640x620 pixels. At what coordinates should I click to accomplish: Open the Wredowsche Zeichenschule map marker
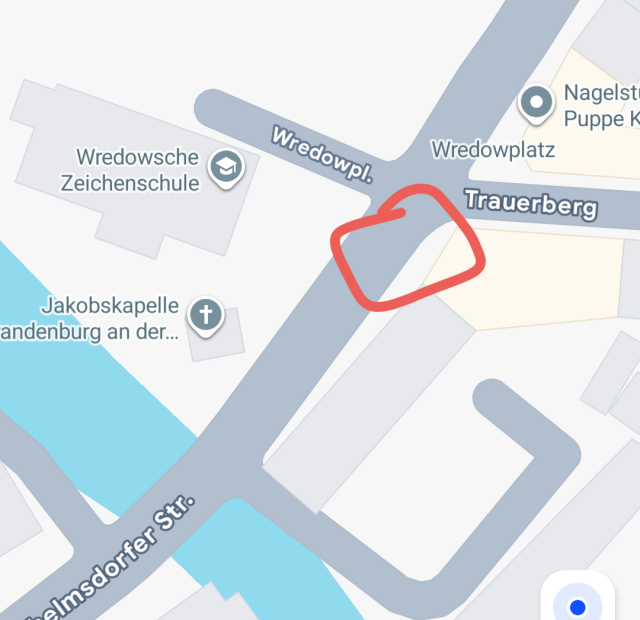pyautogui.click(x=225, y=169)
